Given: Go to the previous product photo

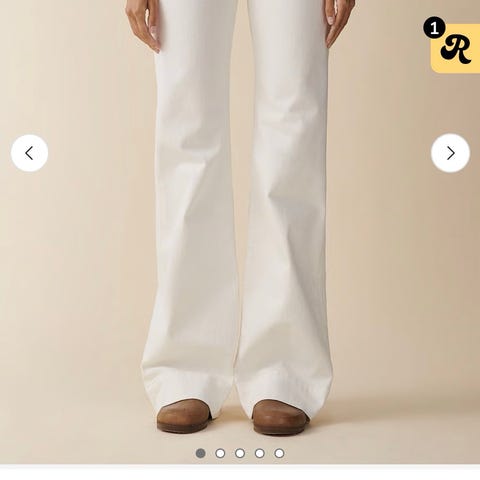Looking at the screenshot, I should (x=29, y=153).
